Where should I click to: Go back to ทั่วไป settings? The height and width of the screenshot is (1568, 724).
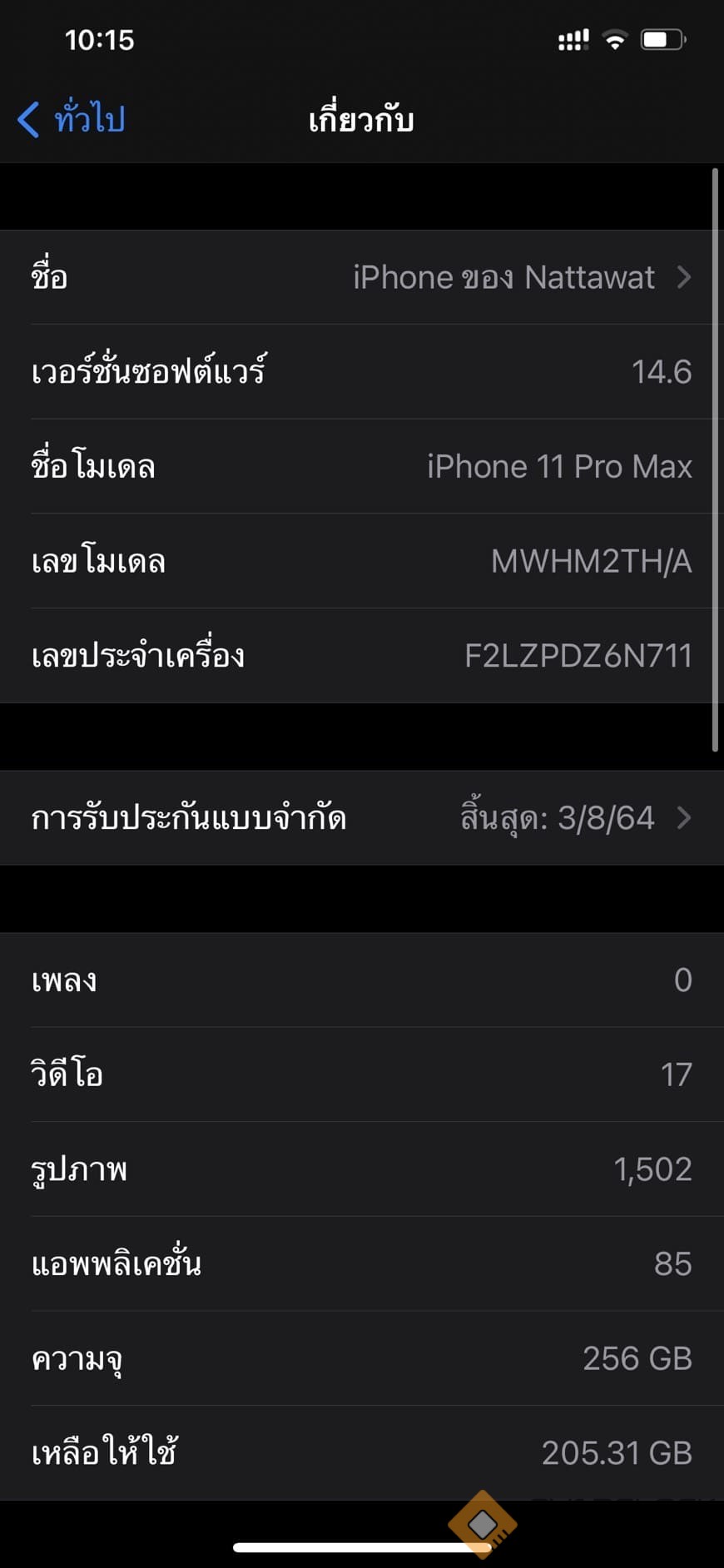pyautogui.click(x=72, y=119)
